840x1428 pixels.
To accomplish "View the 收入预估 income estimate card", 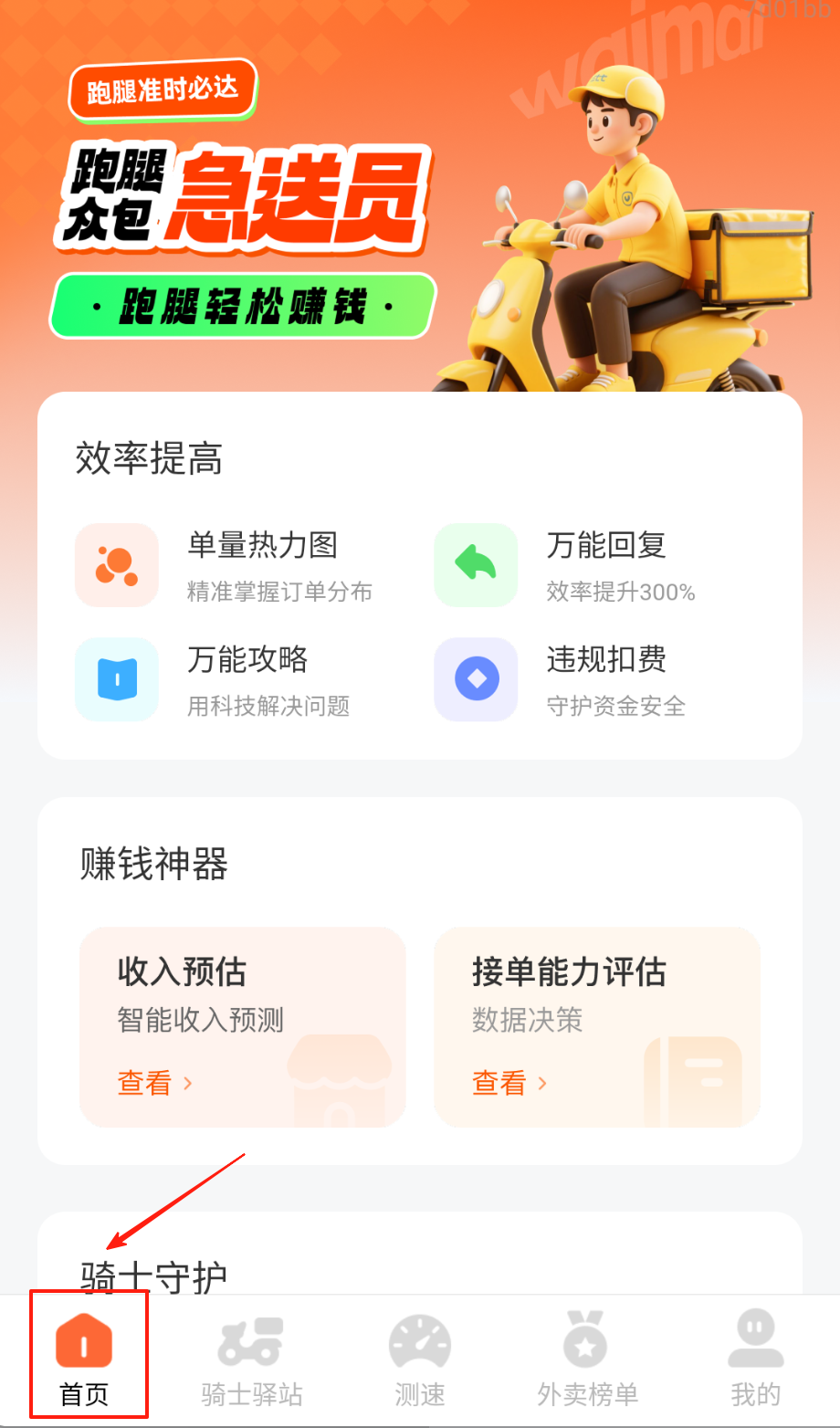I will 242,1026.
